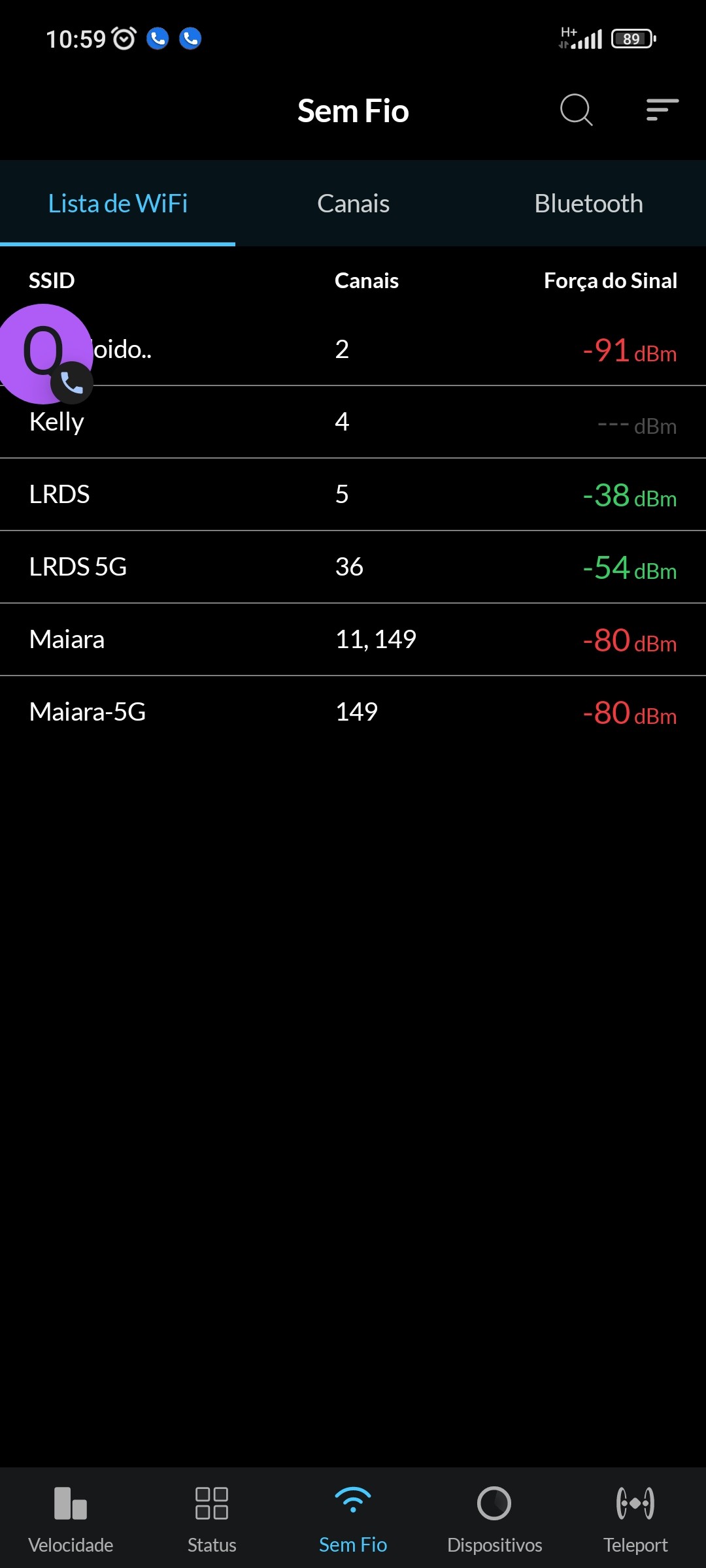Open the LRDS network on channel 5
Screen dimensions: 706x1568
[x=353, y=495]
